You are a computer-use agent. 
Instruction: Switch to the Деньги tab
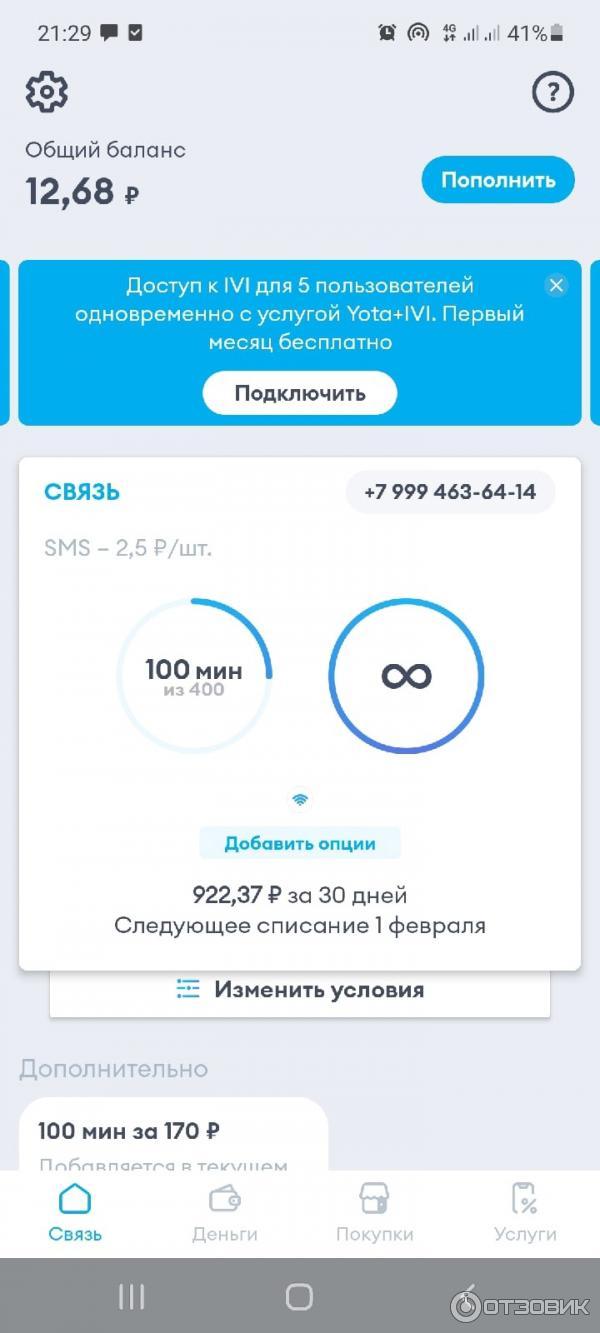click(x=225, y=1212)
